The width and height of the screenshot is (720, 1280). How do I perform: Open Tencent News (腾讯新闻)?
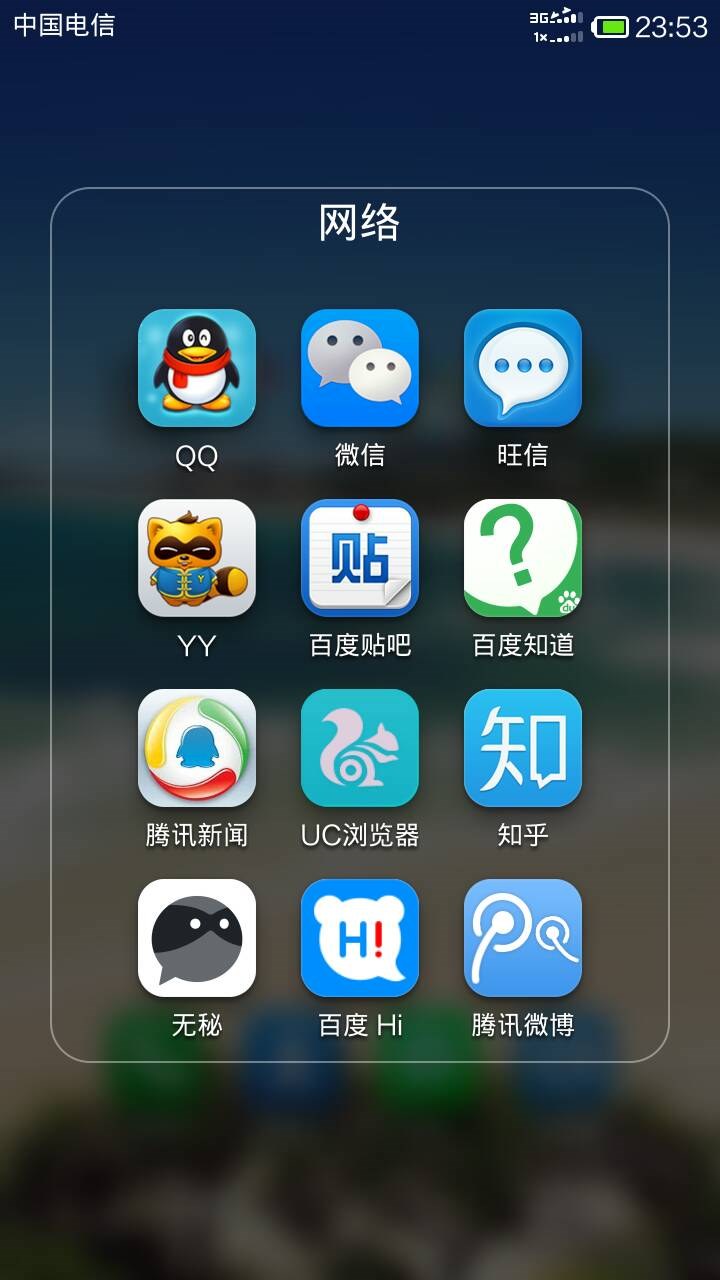click(197, 748)
